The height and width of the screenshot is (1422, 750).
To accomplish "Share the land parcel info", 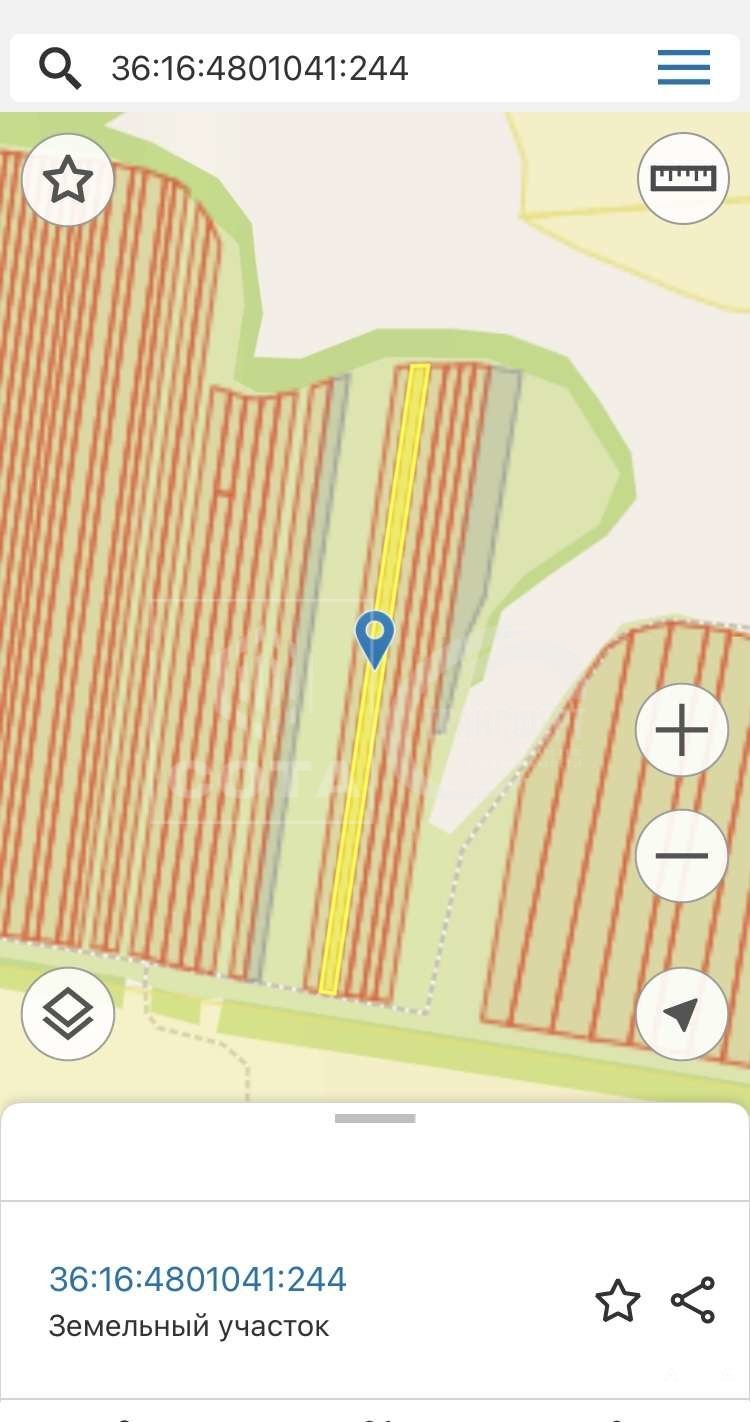I will point(693,1300).
